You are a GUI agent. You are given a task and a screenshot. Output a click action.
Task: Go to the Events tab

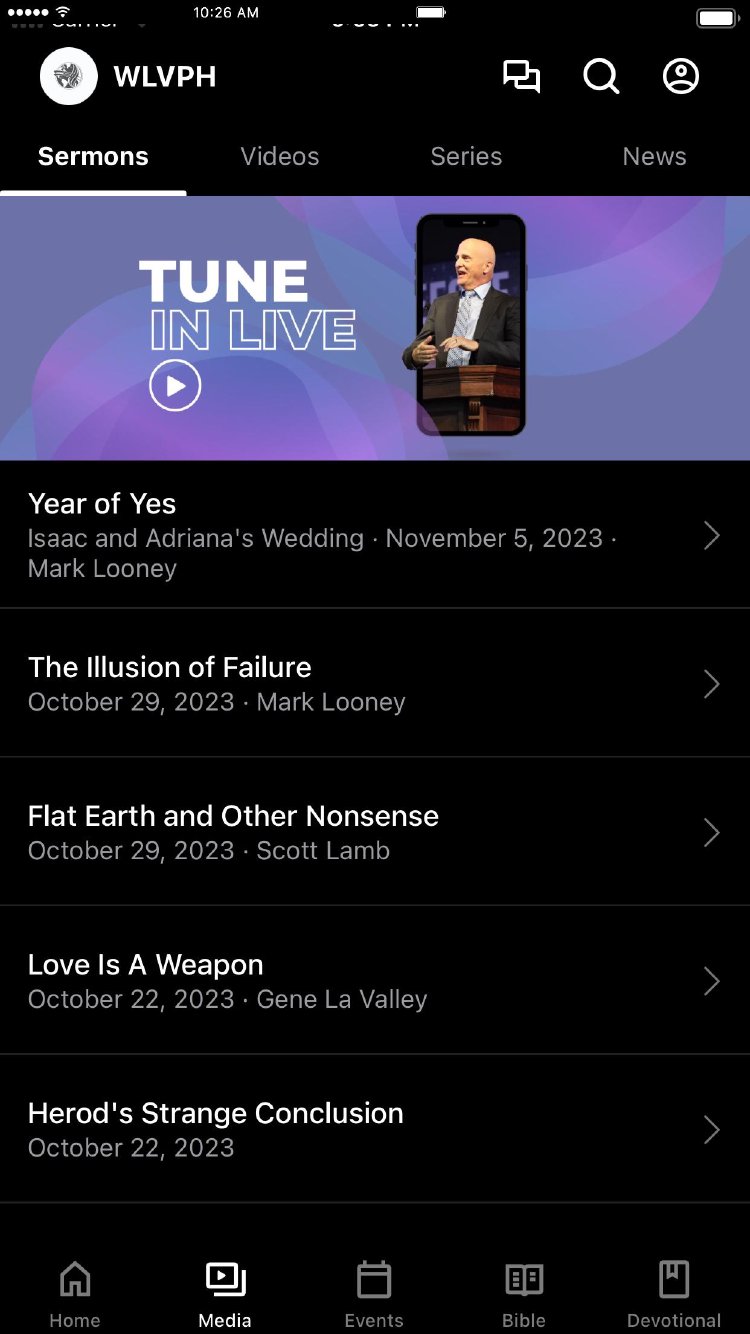(x=374, y=1292)
